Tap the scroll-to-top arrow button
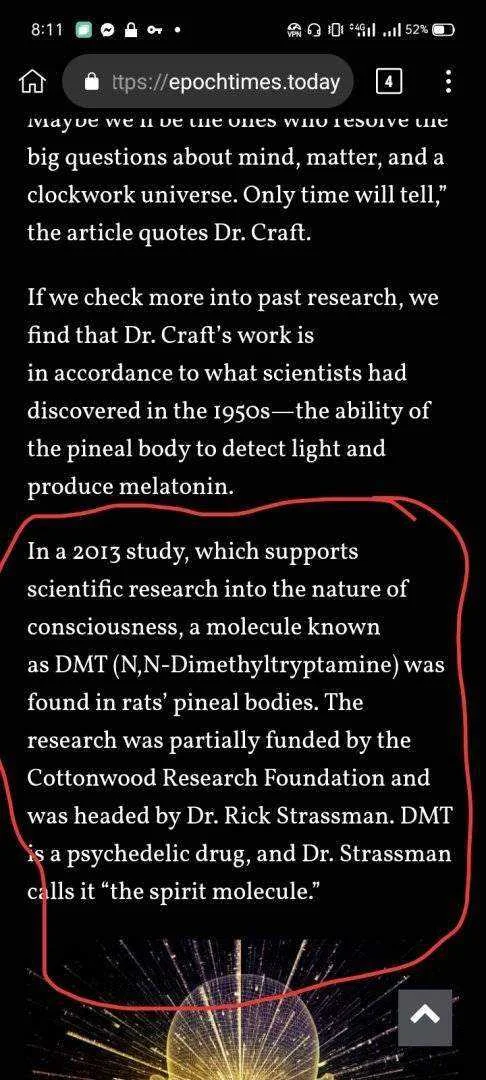Screen dimensions: 486x1080 425,1018
